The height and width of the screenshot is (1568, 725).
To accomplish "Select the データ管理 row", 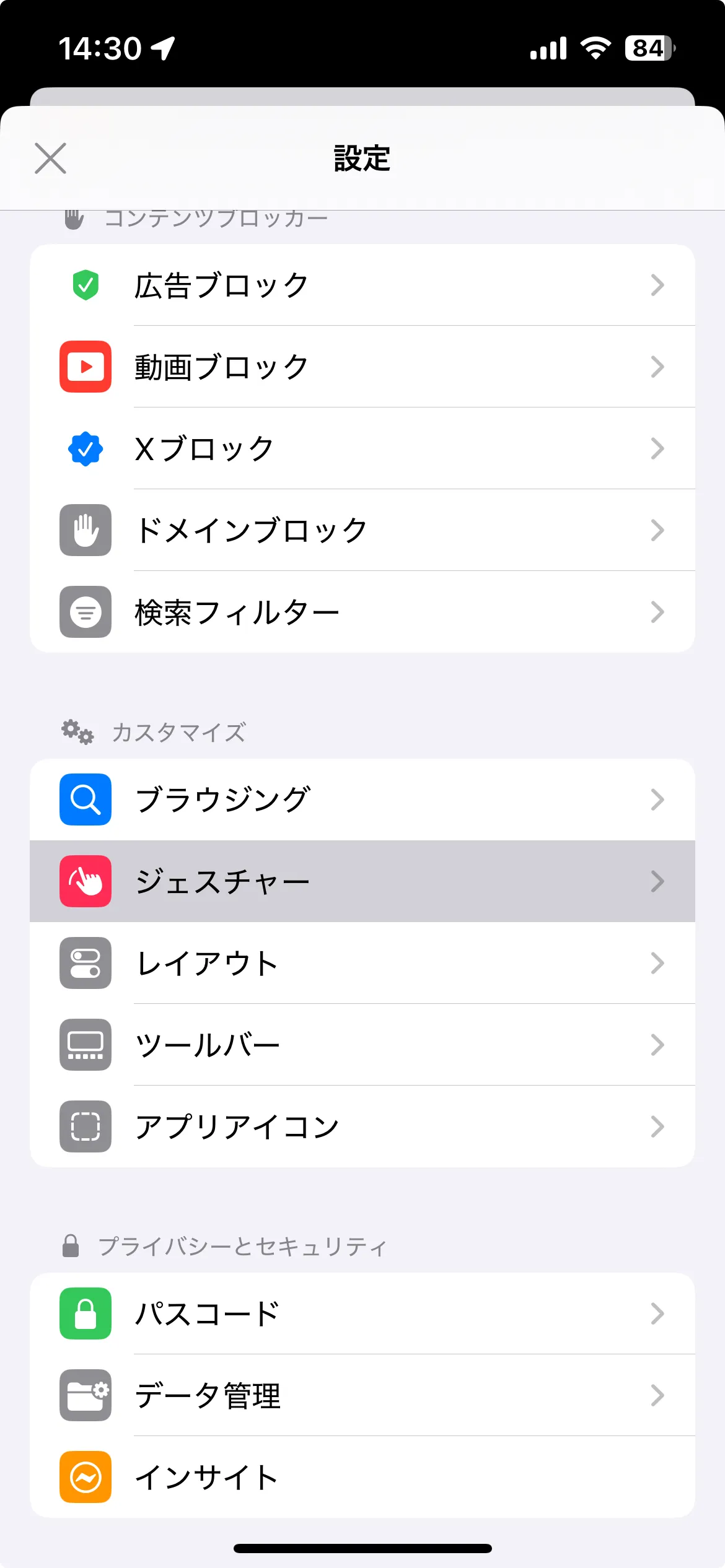I will click(362, 1395).
